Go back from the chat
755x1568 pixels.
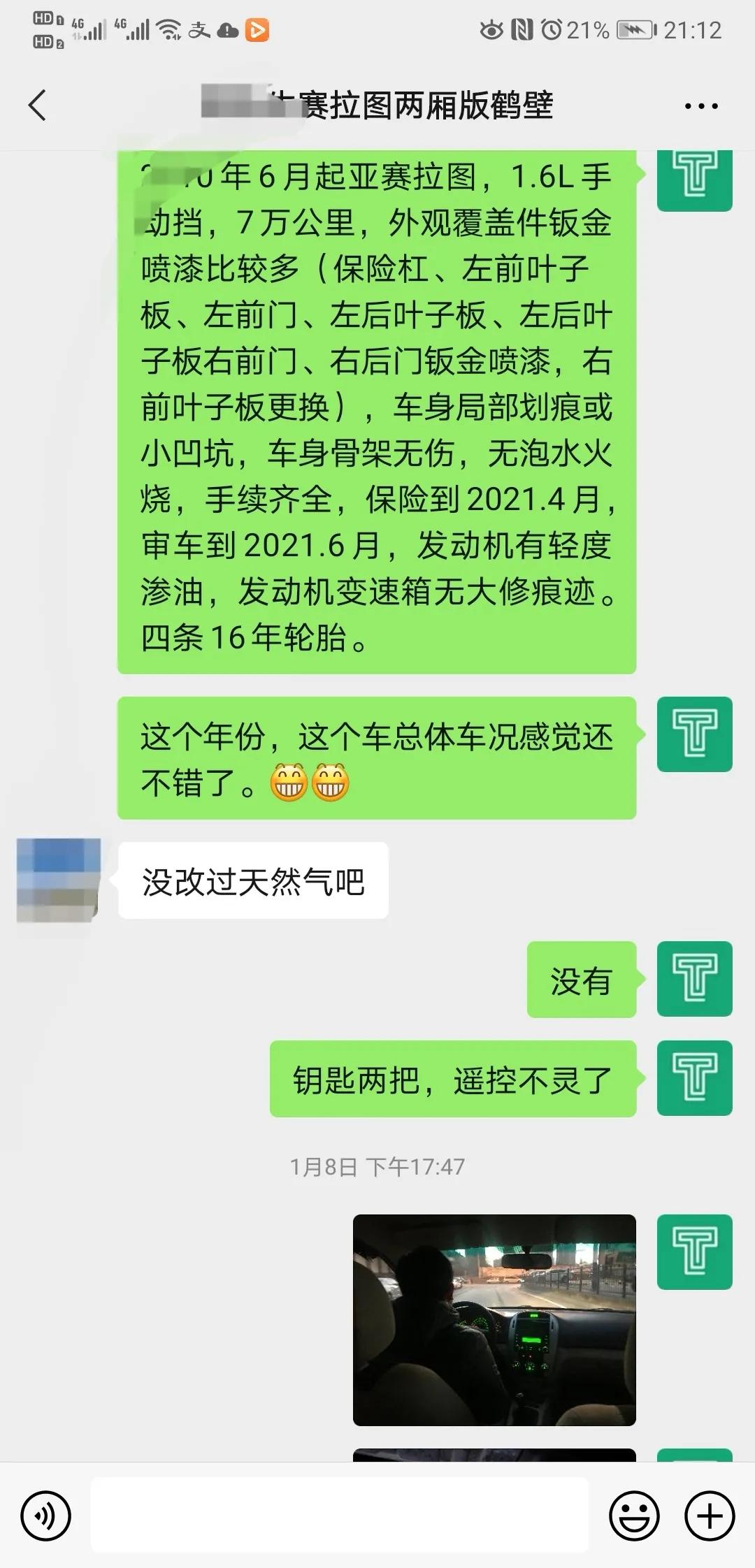pyautogui.click(x=38, y=106)
